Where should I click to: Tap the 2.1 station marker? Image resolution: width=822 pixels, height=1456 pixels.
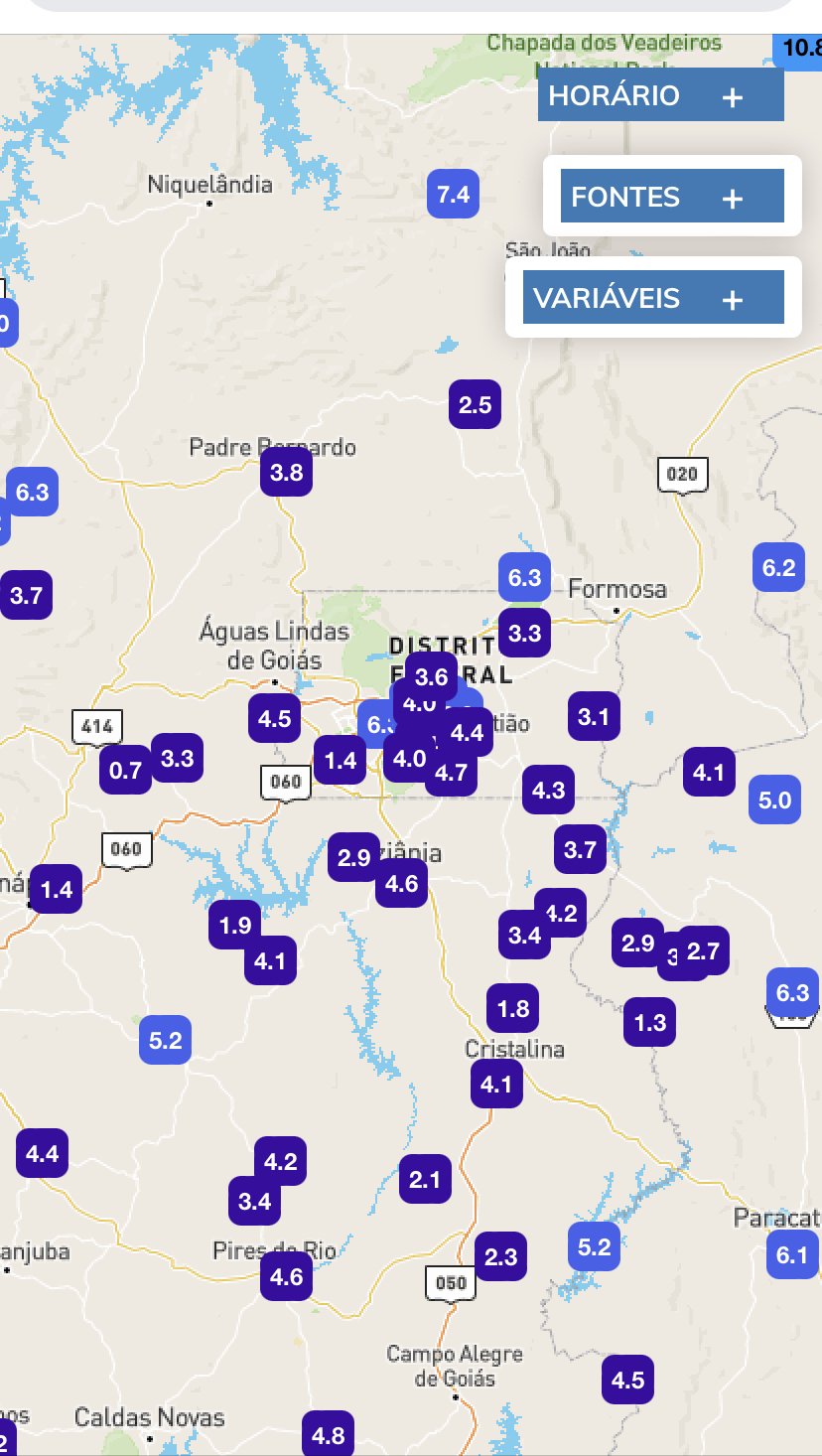point(425,1180)
